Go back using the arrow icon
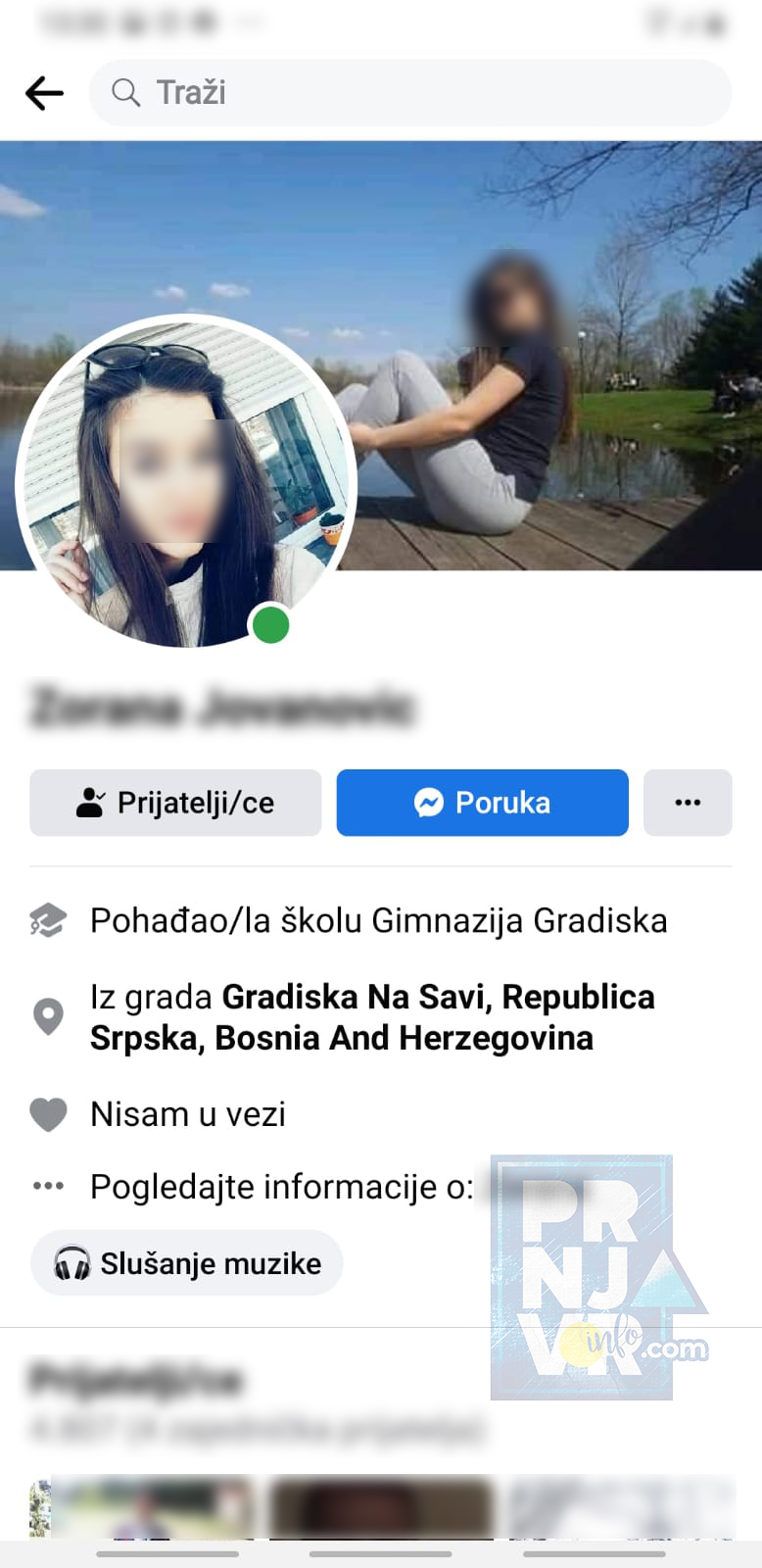This screenshot has height=1568, width=762. point(44,93)
